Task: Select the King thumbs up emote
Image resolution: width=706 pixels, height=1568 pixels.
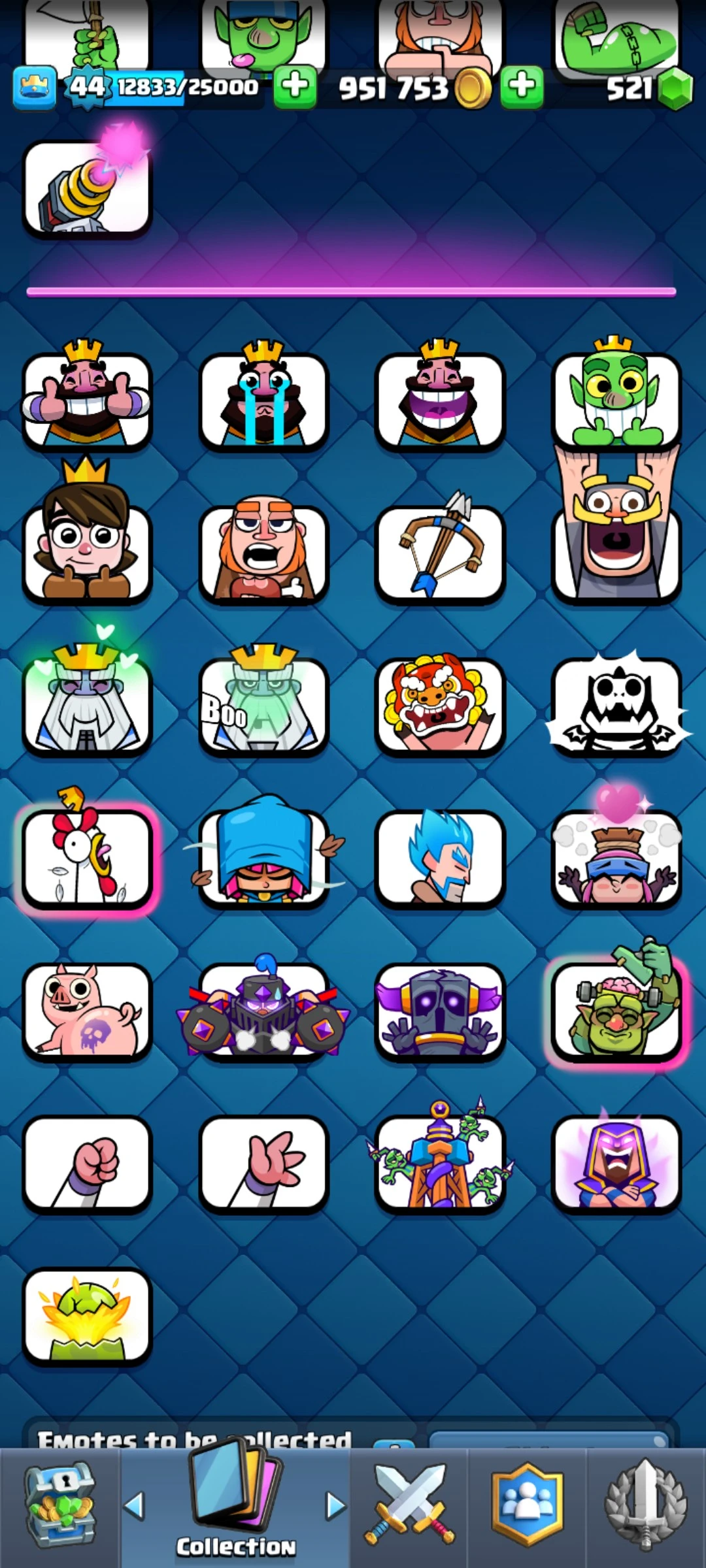Action: [87, 400]
